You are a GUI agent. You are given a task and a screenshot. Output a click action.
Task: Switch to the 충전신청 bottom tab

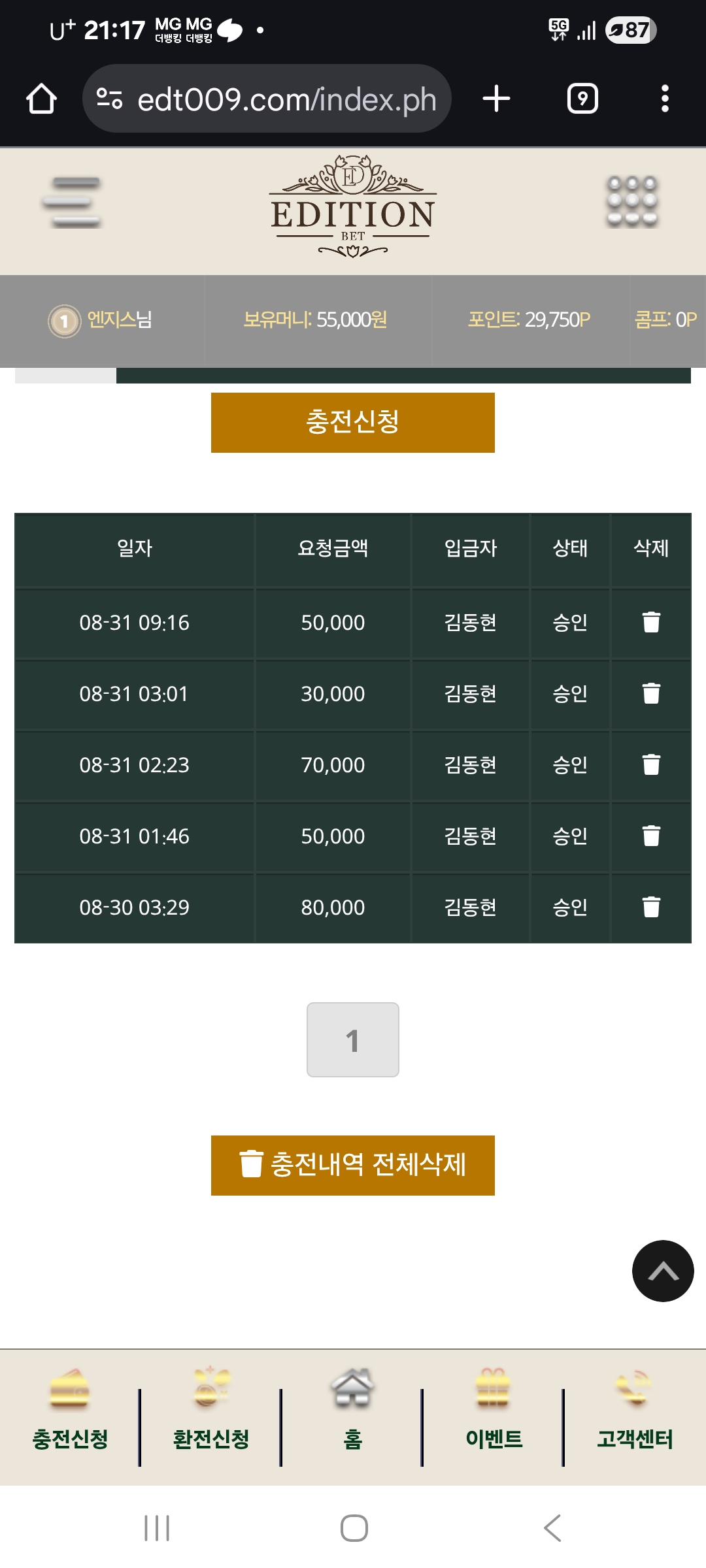[x=70, y=1411]
